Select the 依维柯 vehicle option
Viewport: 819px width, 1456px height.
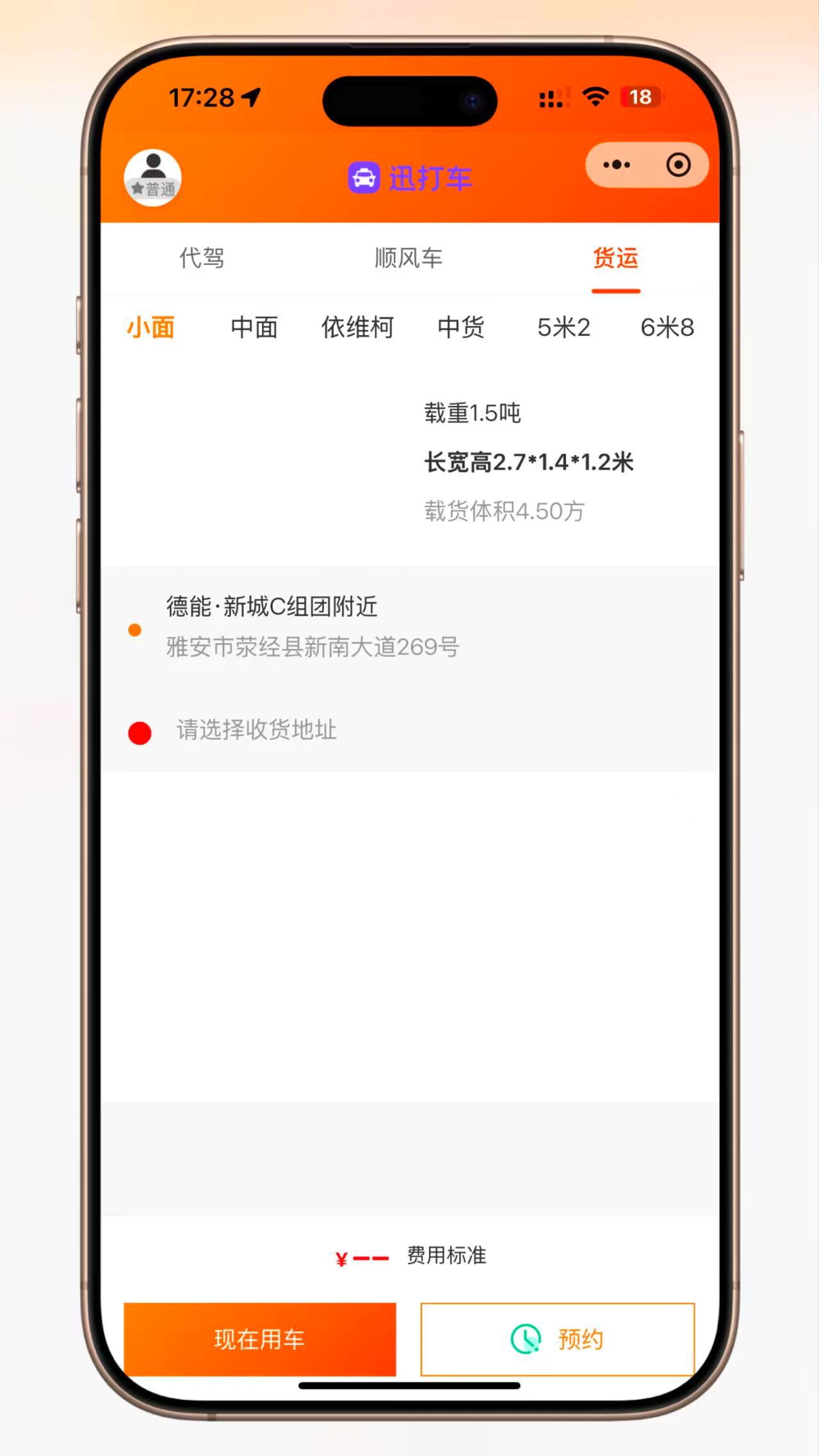pyautogui.click(x=357, y=327)
